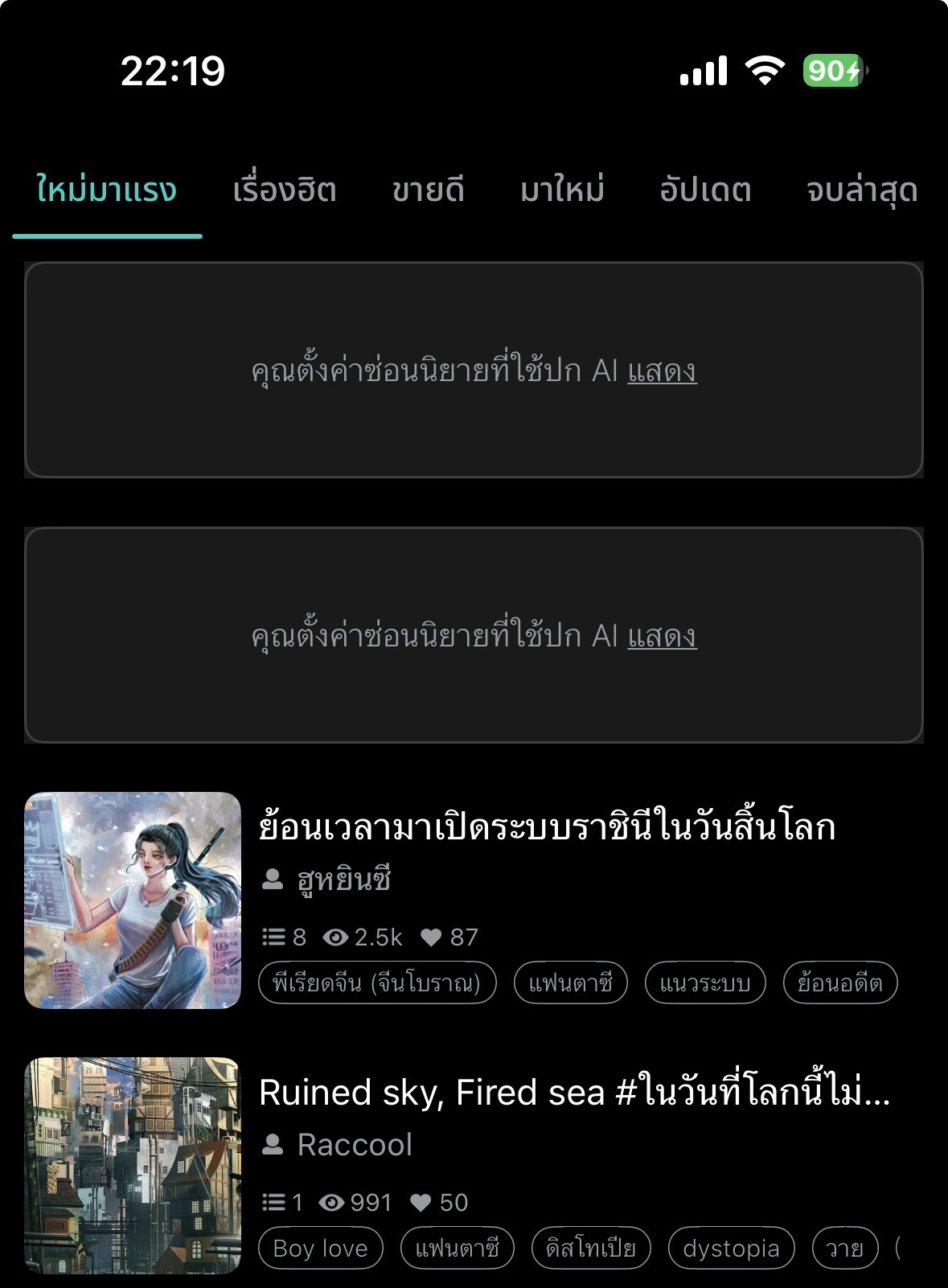View author Raccool's profile

coord(354,1145)
